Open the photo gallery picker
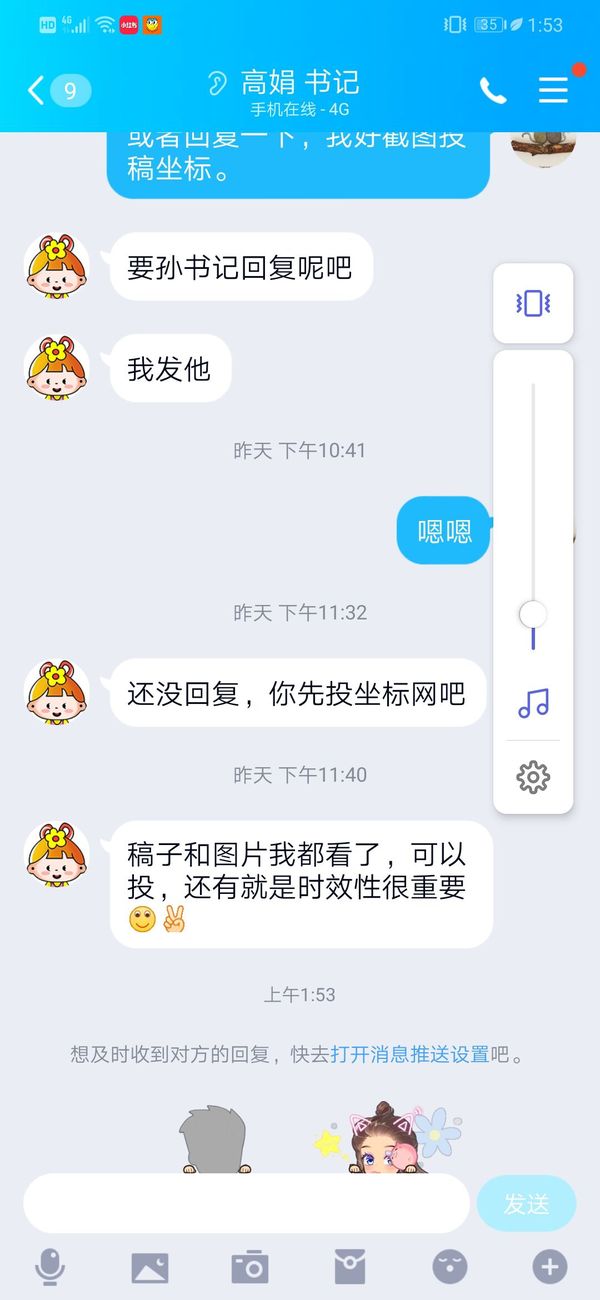 tap(150, 1267)
